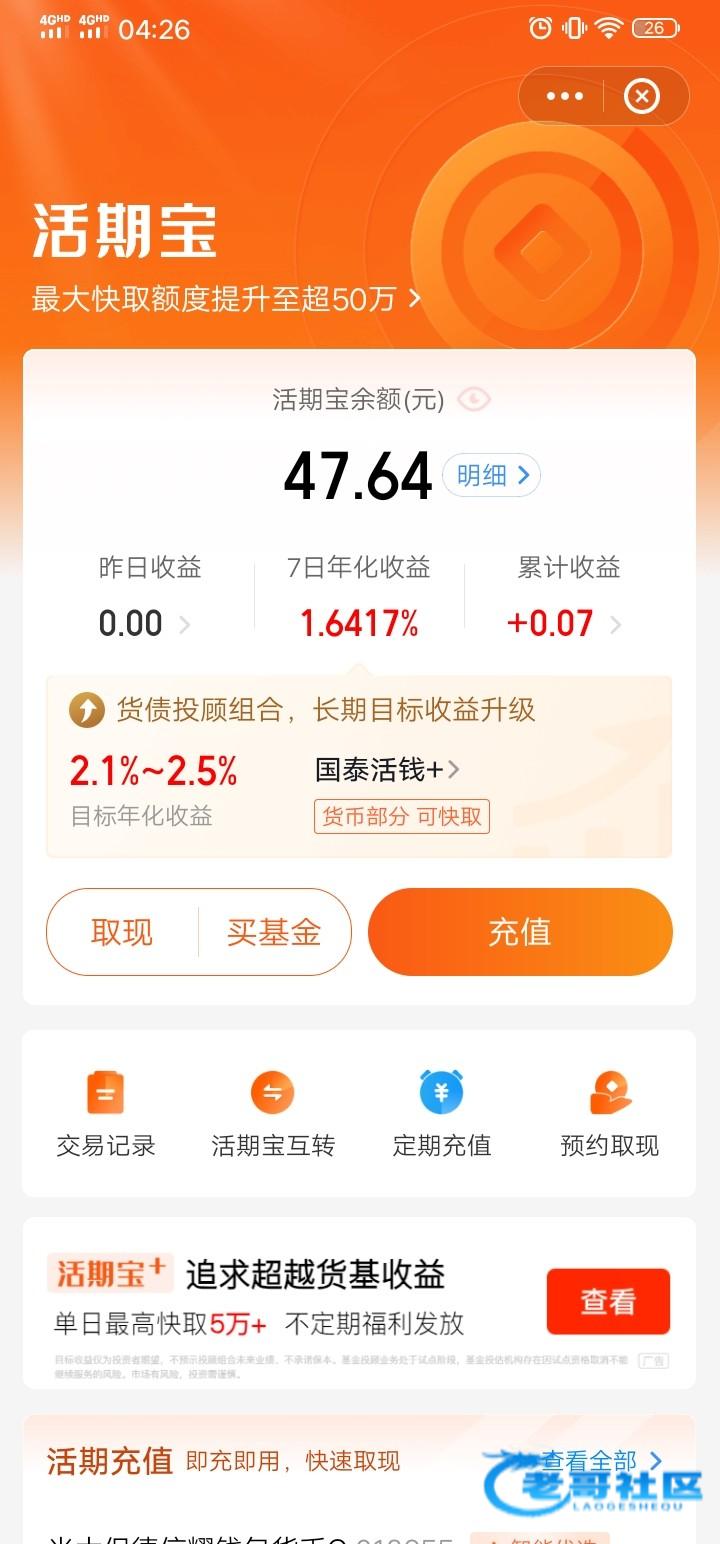Open 查看全部 in 活期充值 section

click(601, 1461)
